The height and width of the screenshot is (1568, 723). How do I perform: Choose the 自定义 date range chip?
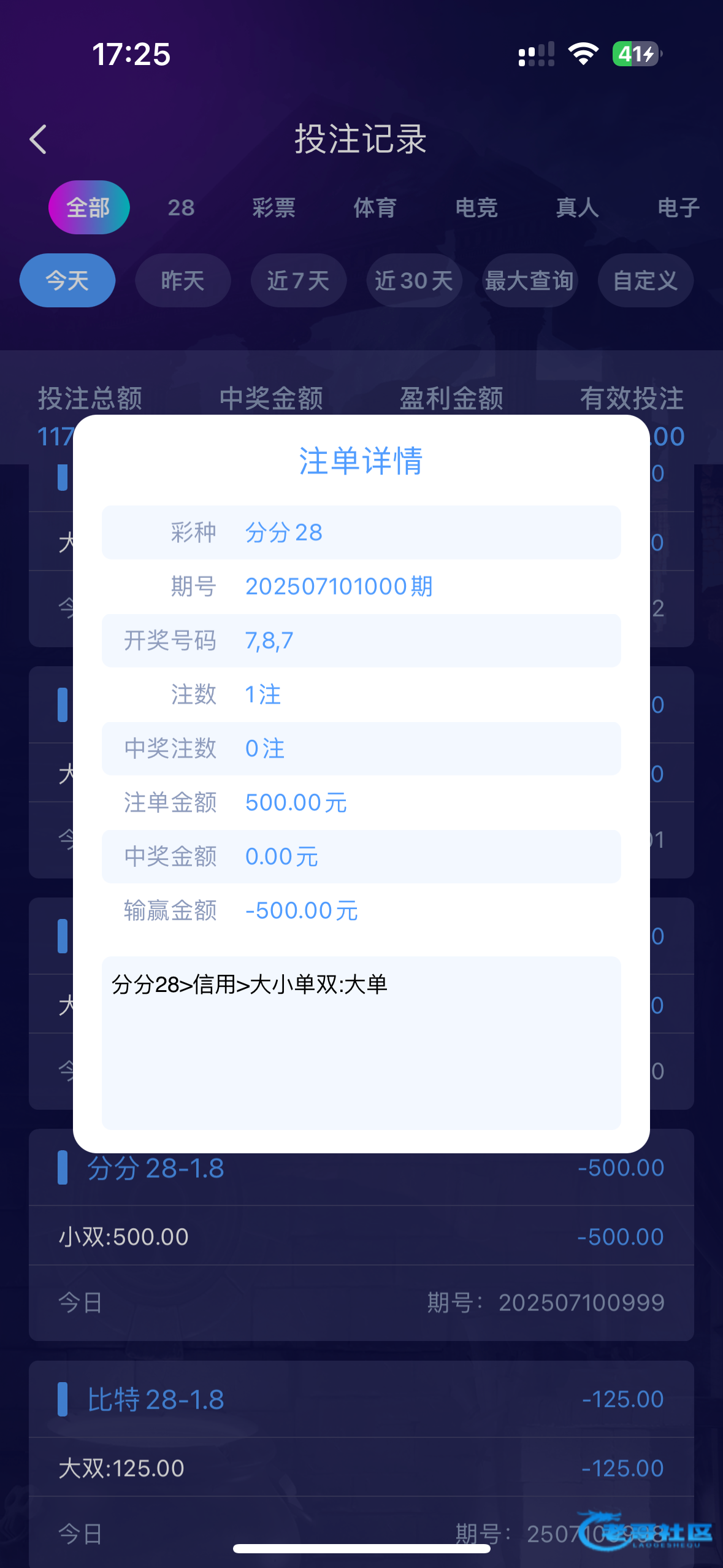click(645, 280)
